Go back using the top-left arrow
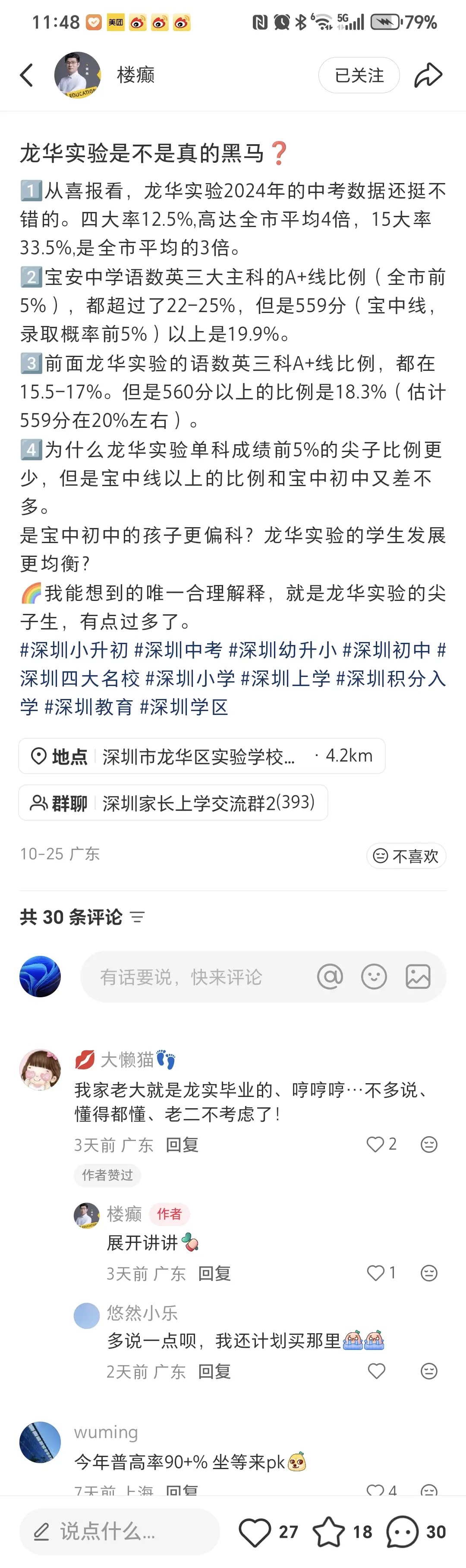 point(26,76)
